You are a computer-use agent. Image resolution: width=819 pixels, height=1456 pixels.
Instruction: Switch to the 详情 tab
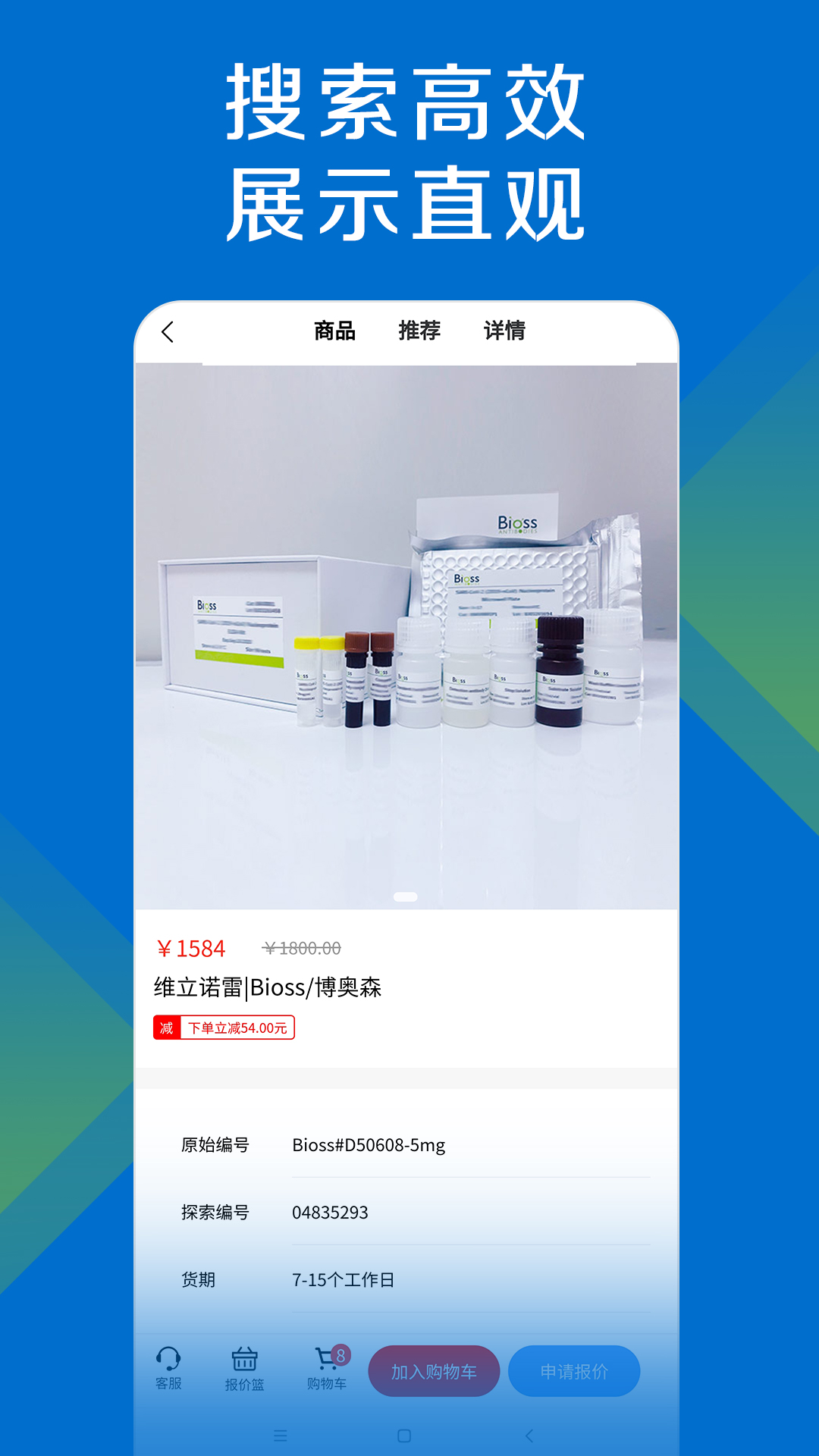(x=506, y=329)
